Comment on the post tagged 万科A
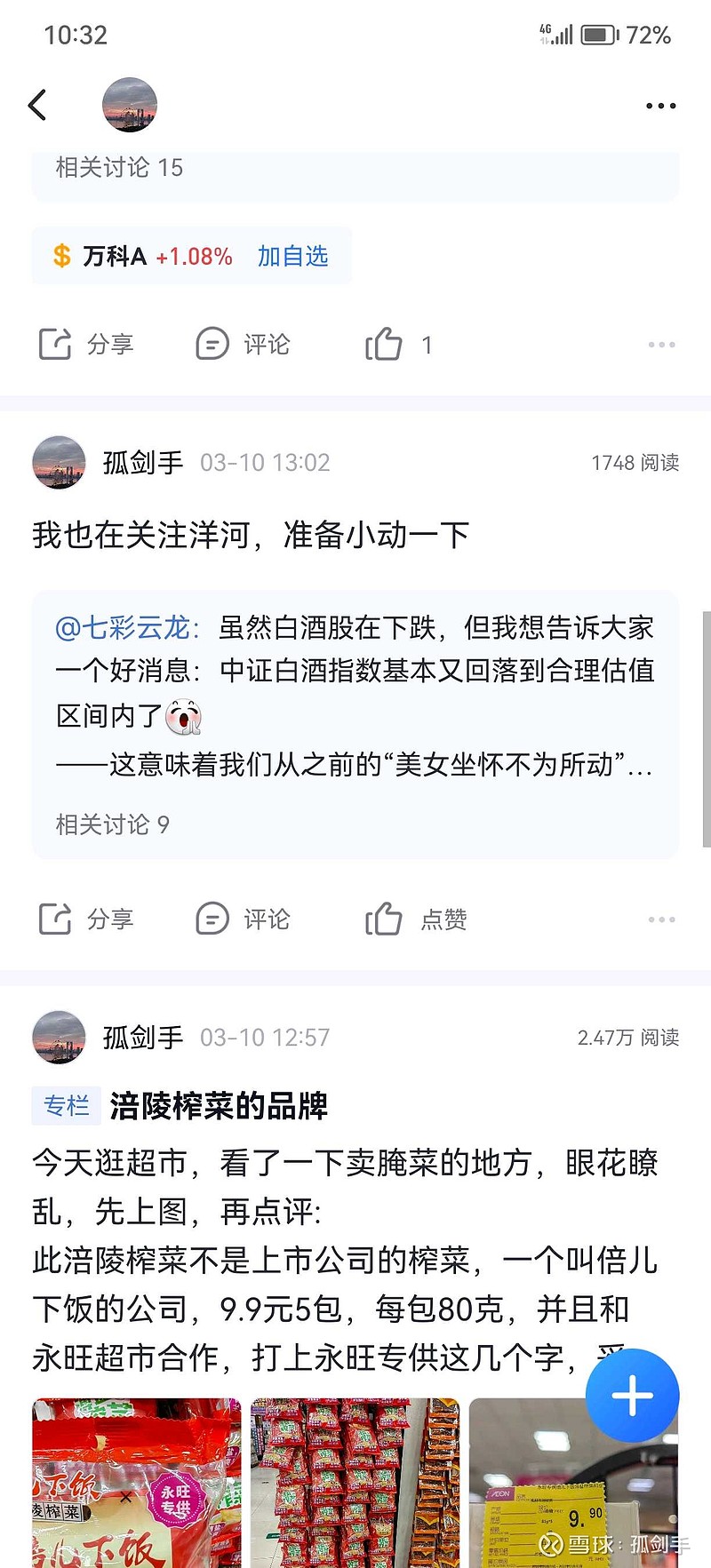The image size is (711, 1568). pyautogui.click(x=243, y=344)
